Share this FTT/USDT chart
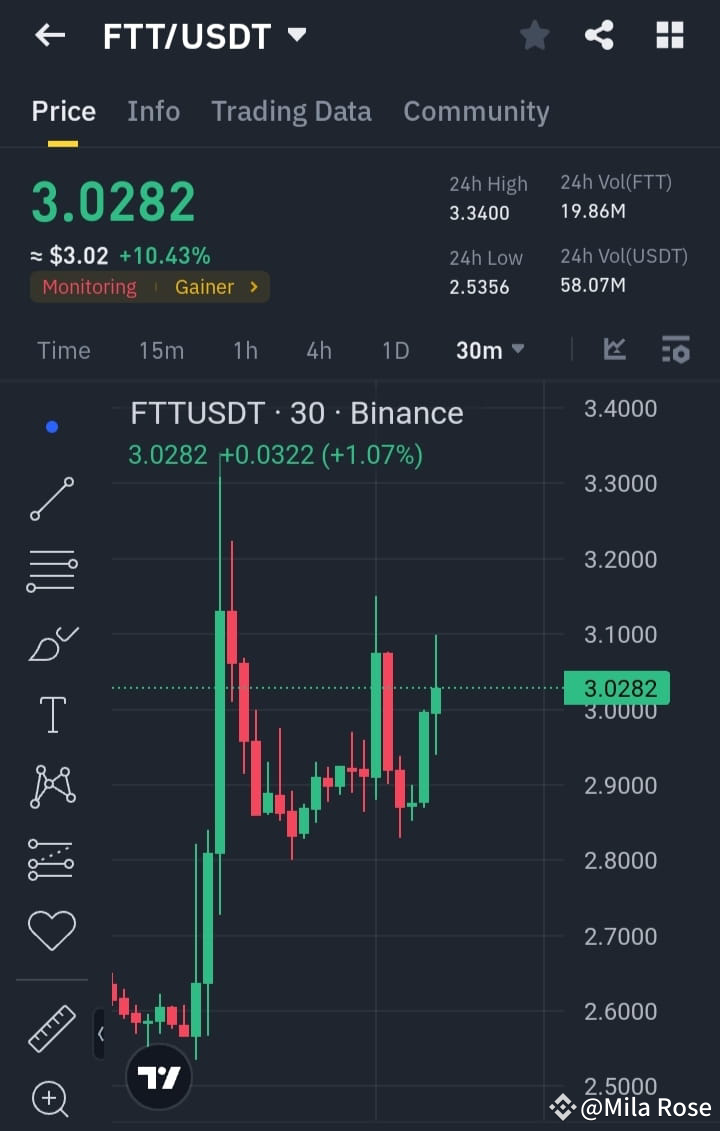The image size is (720, 1131). click(x=600, y=35)
